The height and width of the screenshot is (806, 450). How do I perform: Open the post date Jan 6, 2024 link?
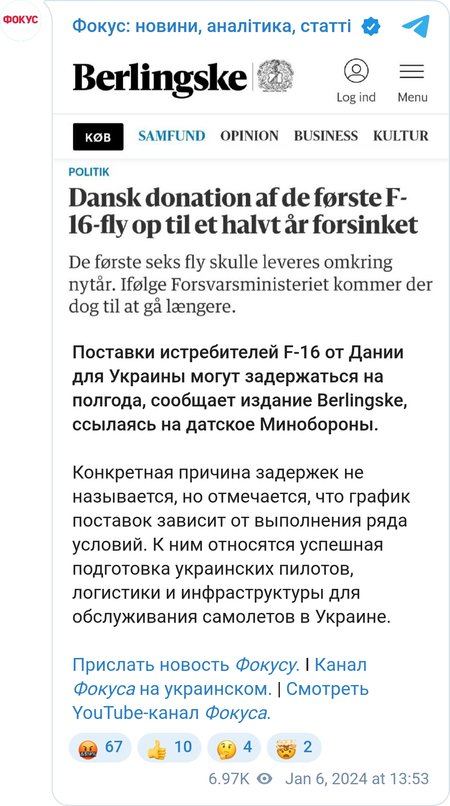click(357, 778)
